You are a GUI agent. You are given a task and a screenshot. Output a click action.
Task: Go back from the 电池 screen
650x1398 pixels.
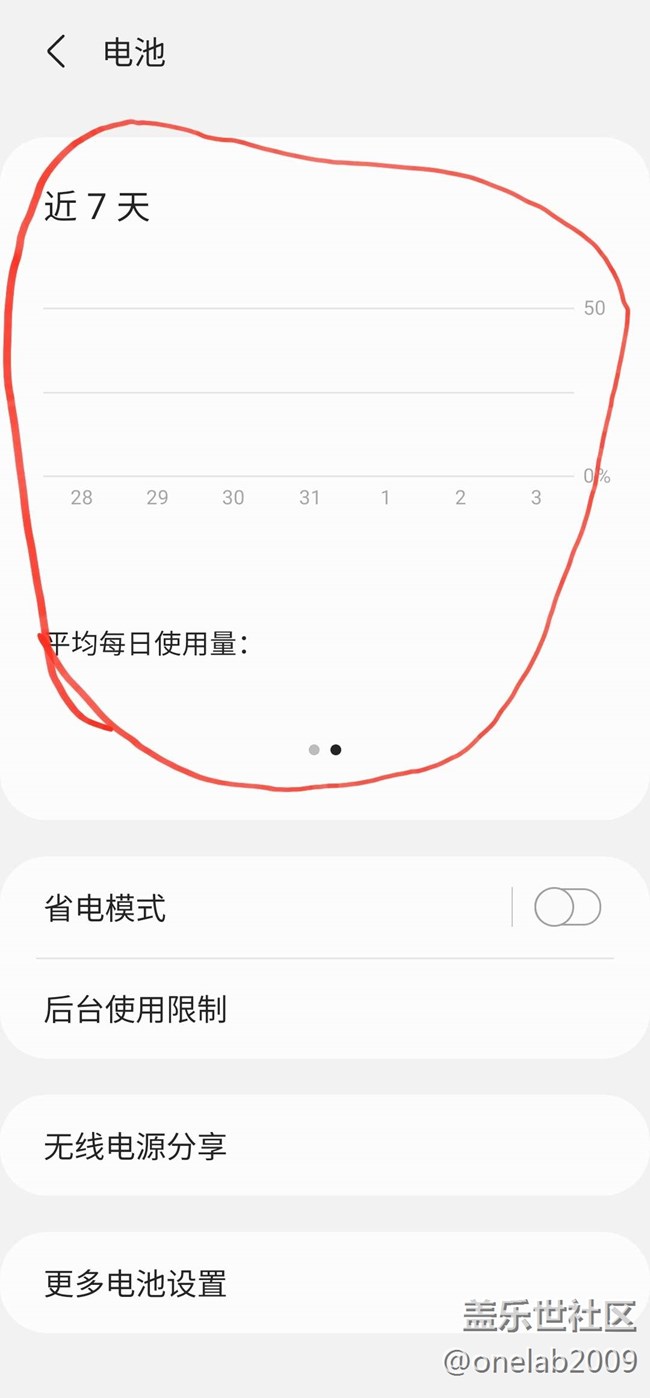[56, 52]
